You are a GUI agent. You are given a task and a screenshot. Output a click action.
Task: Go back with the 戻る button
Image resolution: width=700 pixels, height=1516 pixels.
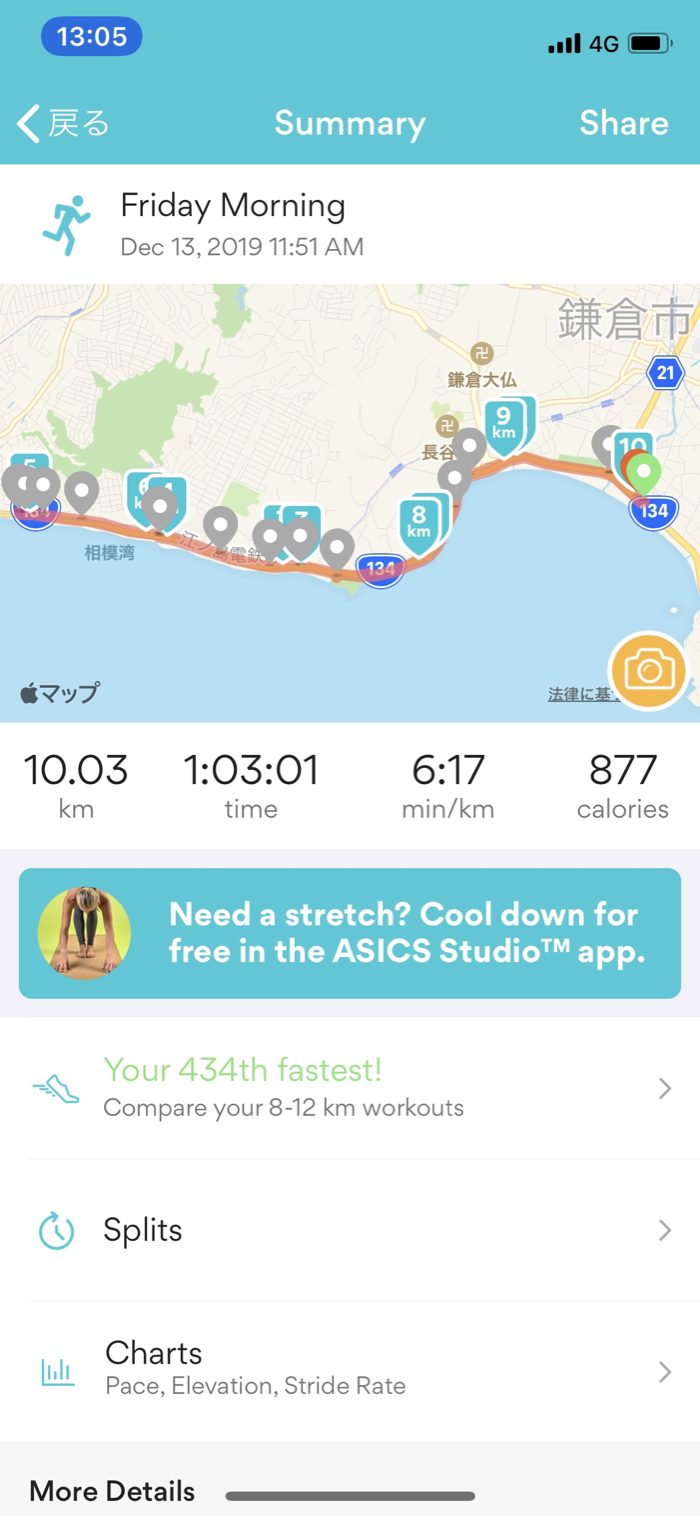coord(64,123)
